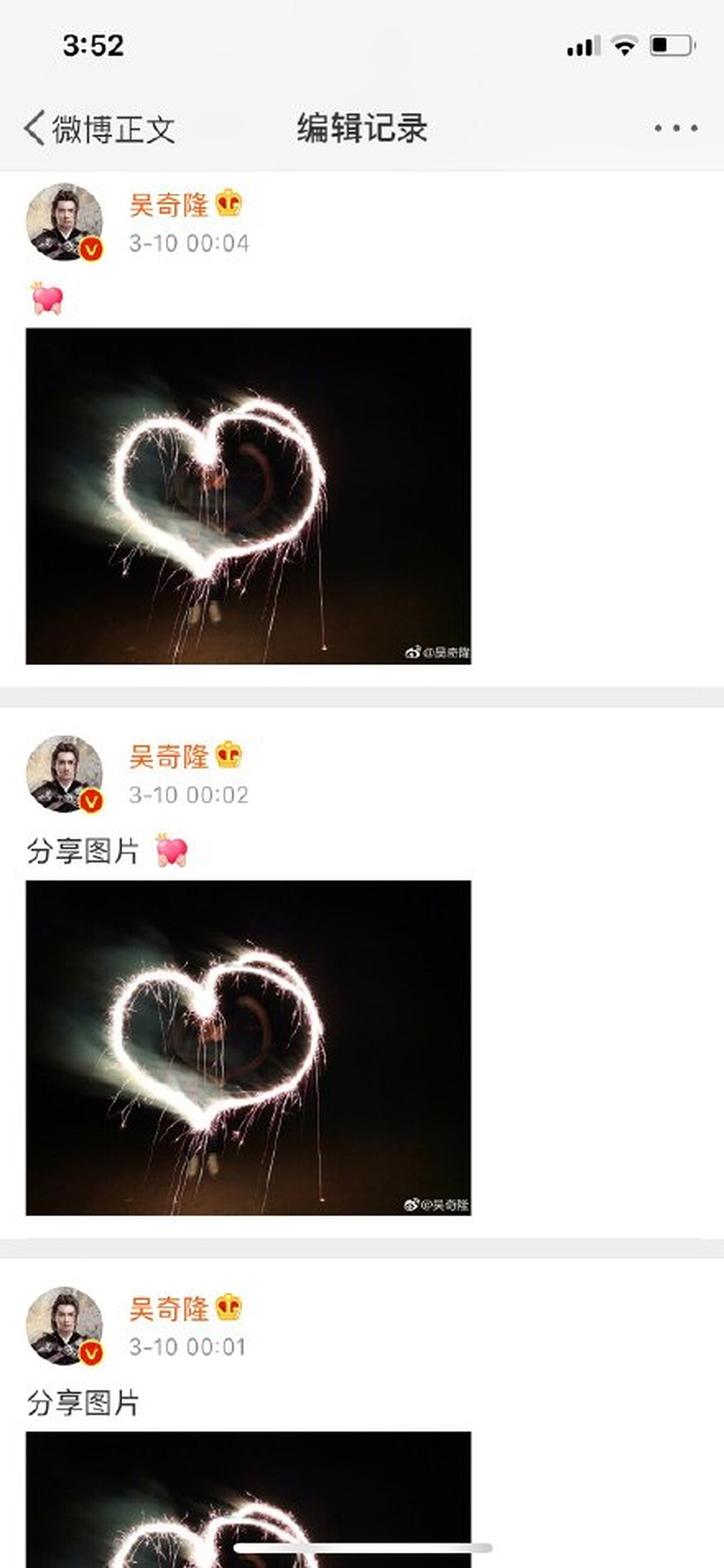Open avatar on the 3-10 00:01 record
This screenshot has width=724, height=1568.
pyautogui.click(x=64, y=1325)
